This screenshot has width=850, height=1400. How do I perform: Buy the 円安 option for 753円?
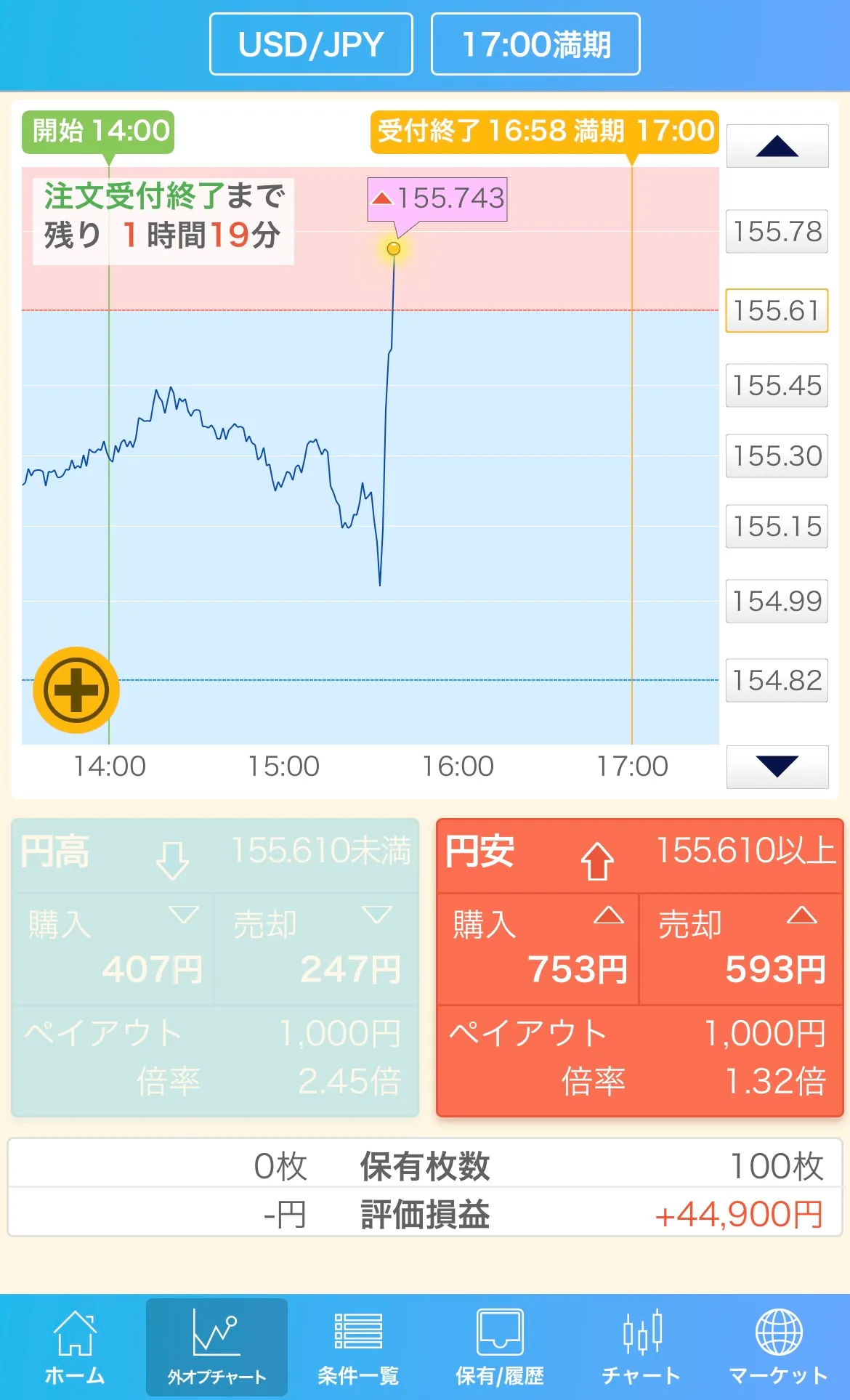point(538,950)
